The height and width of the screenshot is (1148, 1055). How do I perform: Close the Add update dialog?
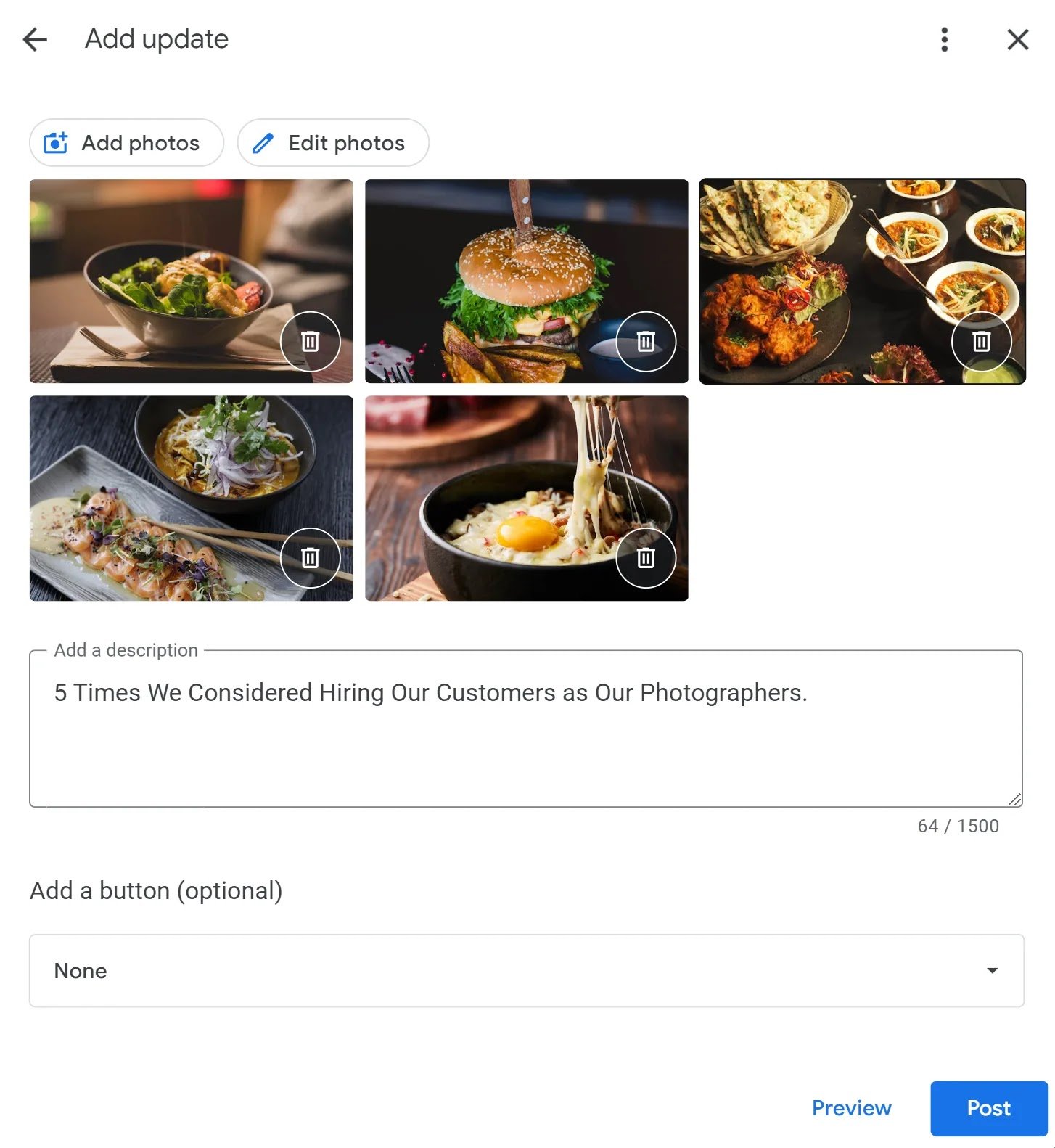pyautogui.click(x=1018, y=39)
